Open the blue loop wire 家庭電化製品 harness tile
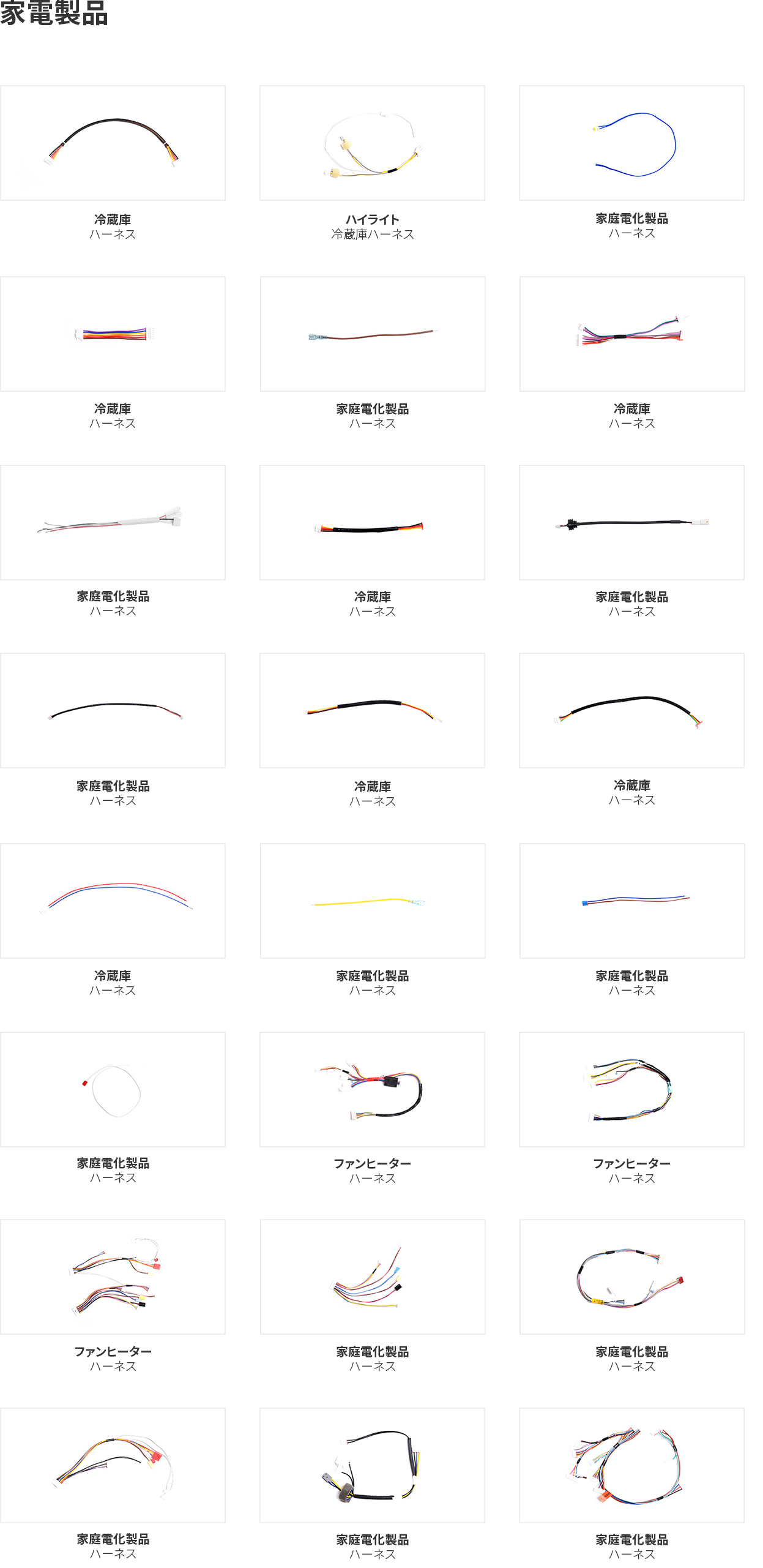763x1568 pixels. tap(631, 143)
